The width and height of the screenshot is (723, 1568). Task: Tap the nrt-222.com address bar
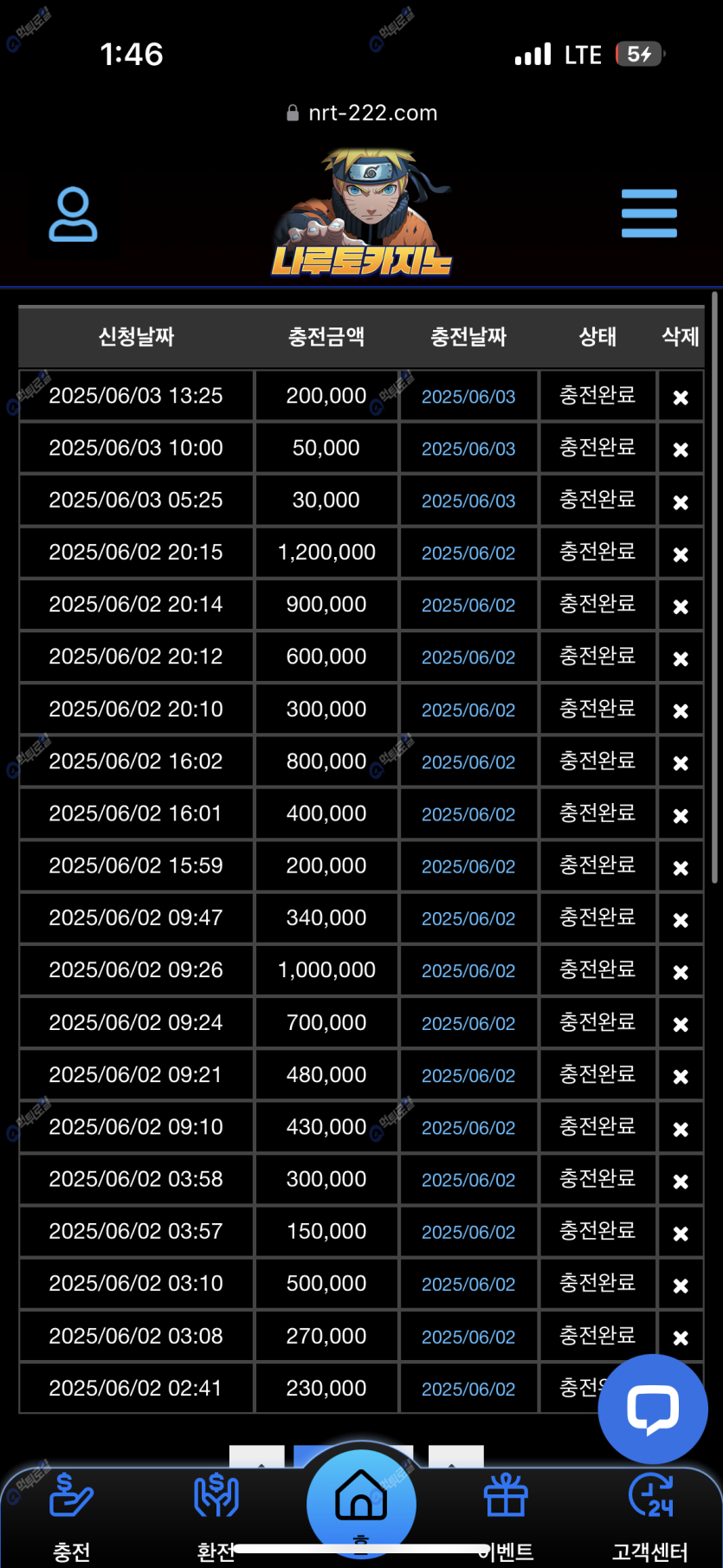[x=362, y=113]
